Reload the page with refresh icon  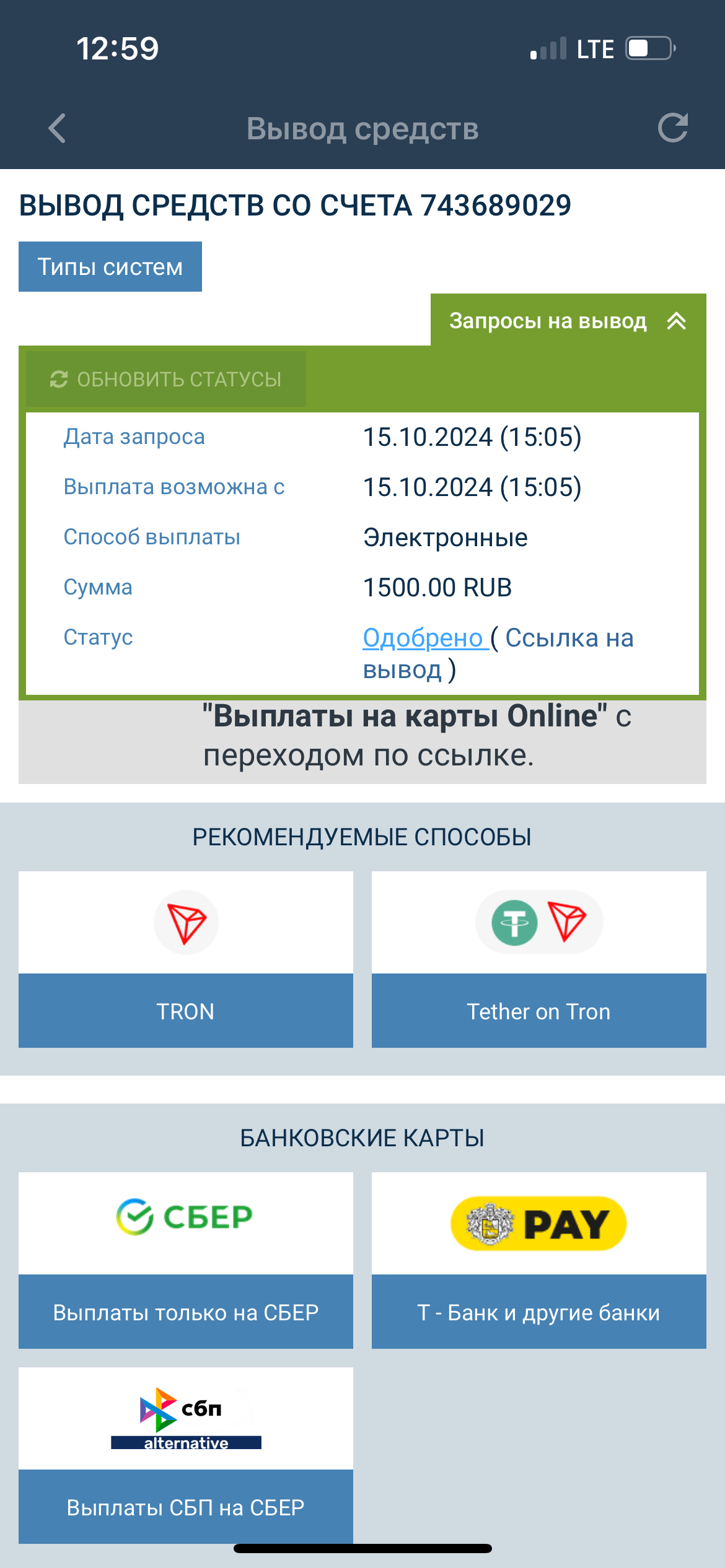click(x=672, y=128)
